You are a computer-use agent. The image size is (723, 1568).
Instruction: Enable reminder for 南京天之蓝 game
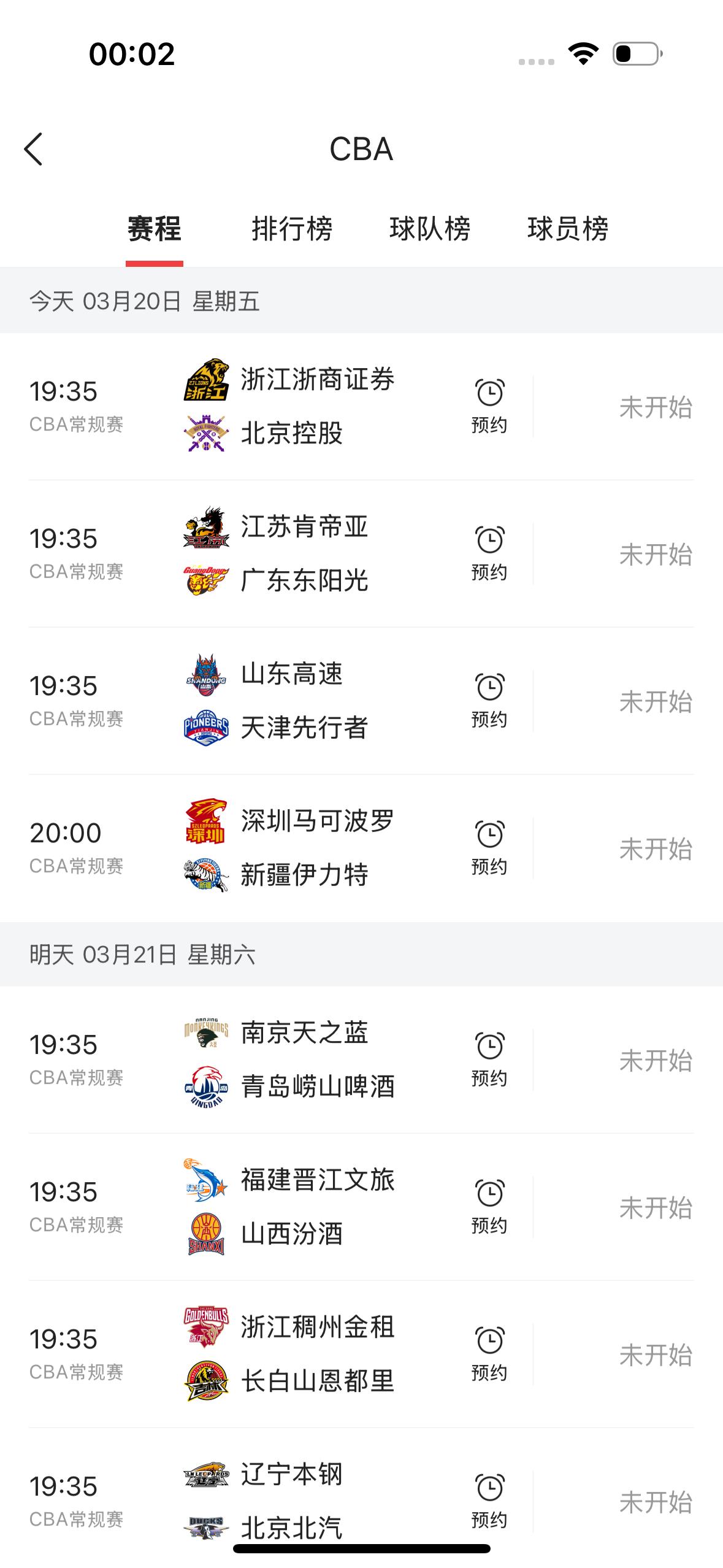(488, 1058)
